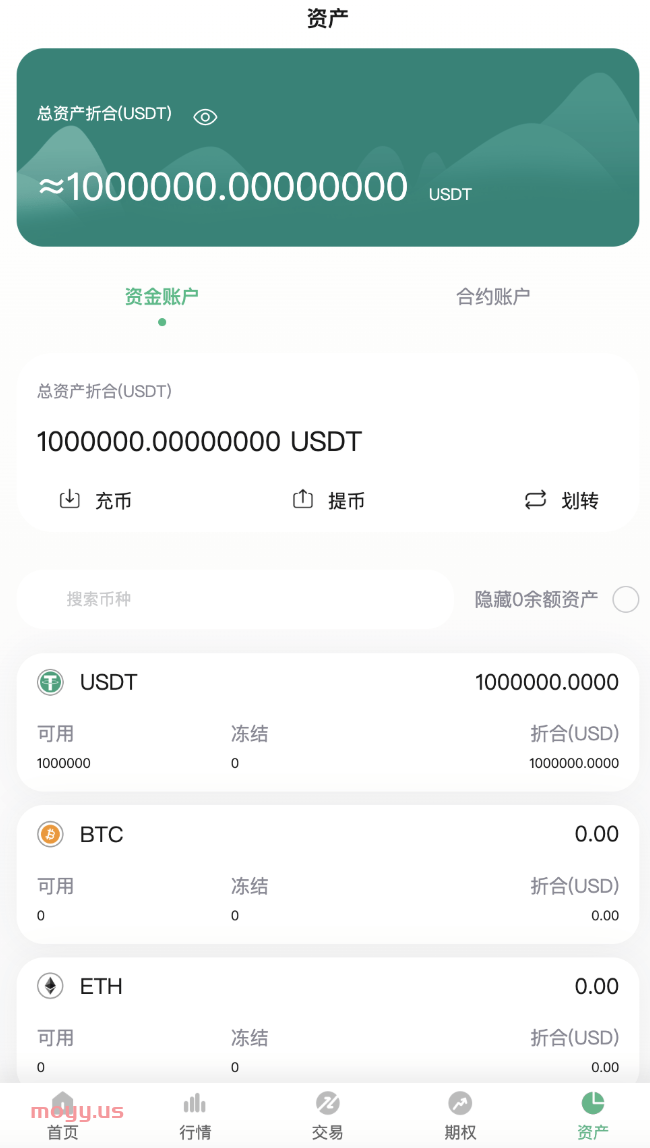Switch to 行情 market tab
Screen dimensions: 650x1148
195,1115
